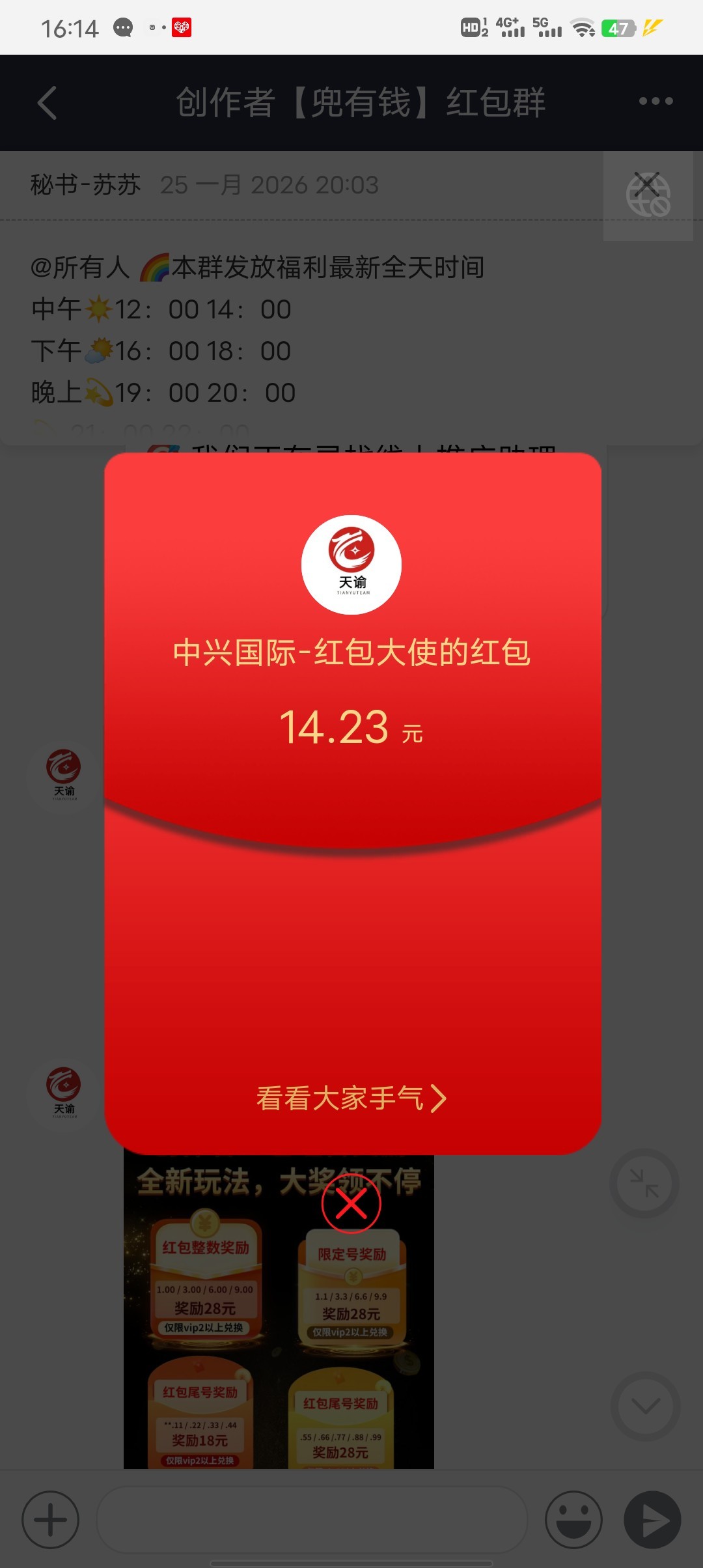Focus the message input field
This screenshot has height=1568, width=703.
[311, 1520]
